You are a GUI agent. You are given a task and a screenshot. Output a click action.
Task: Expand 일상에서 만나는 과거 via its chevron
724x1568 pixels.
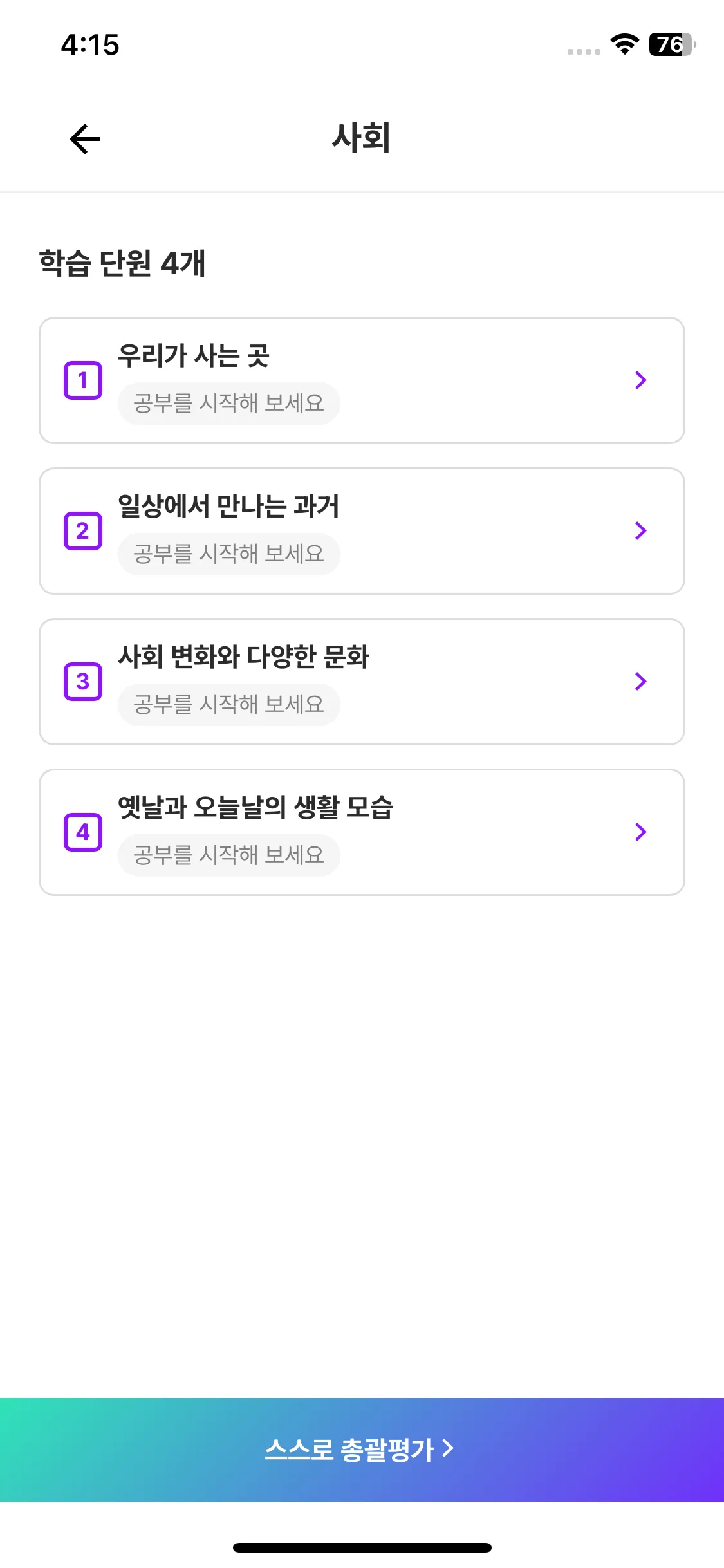[x=640, y=530]
